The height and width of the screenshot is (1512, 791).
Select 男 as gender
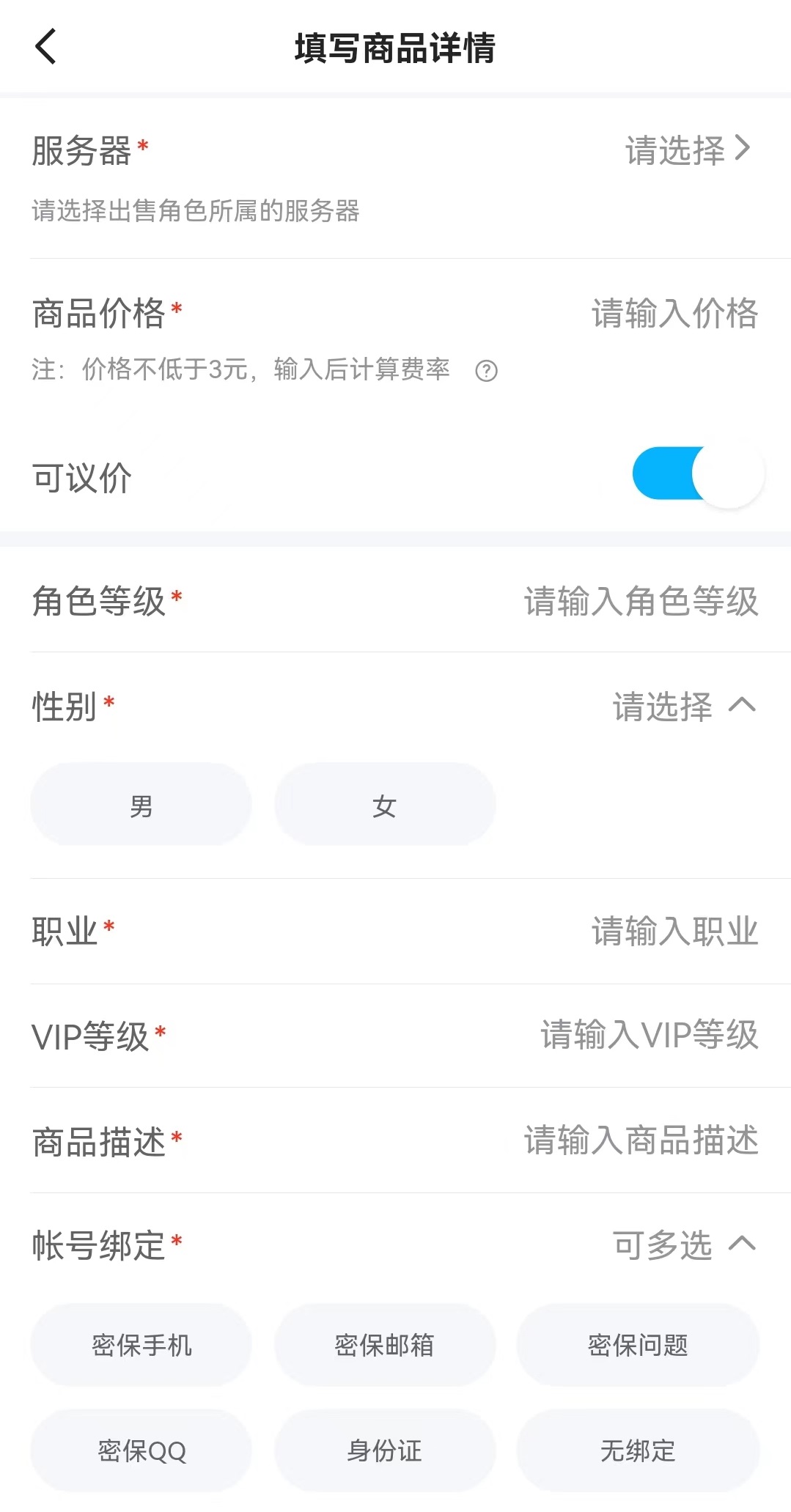(141, 806)
